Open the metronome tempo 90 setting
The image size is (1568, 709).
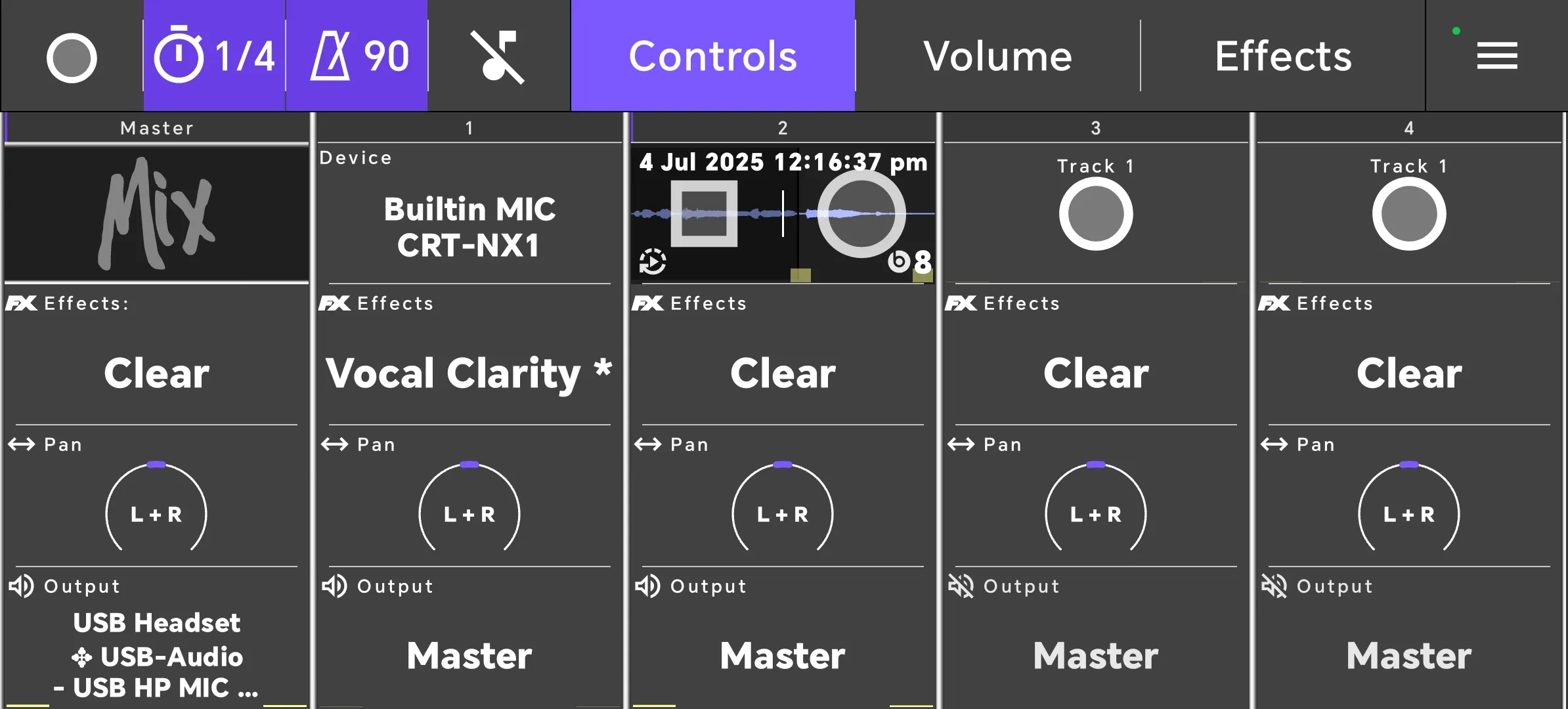click(x=358, y=56)
